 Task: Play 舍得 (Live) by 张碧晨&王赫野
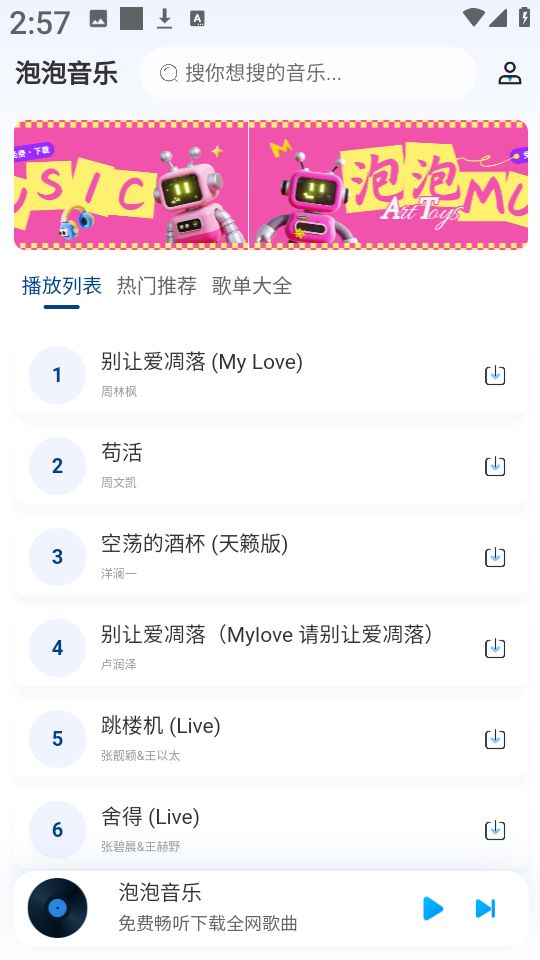(x=271, y=830)
